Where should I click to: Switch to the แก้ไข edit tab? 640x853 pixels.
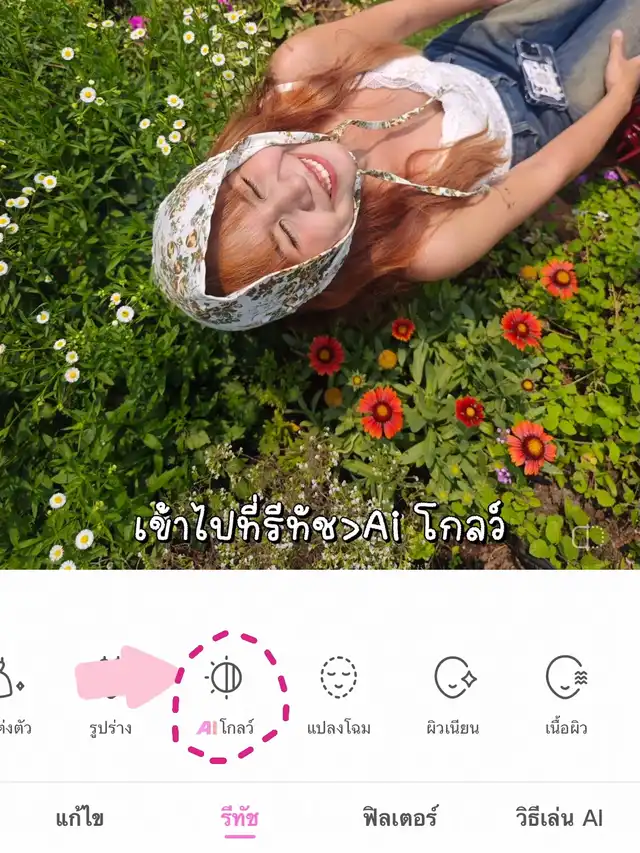pos(82,818)
